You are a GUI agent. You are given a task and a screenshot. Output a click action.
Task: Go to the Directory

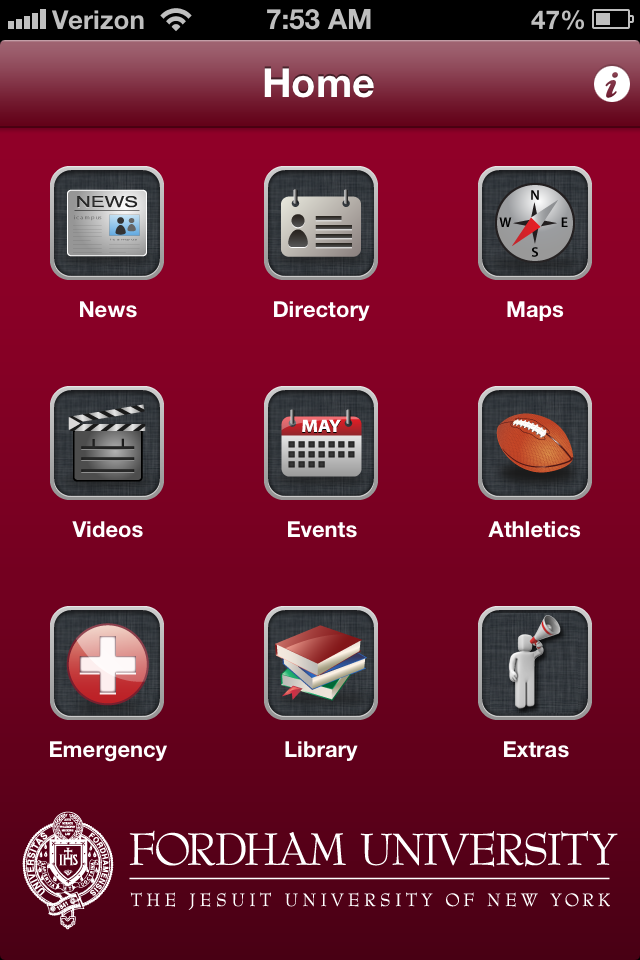coord(321,222)
